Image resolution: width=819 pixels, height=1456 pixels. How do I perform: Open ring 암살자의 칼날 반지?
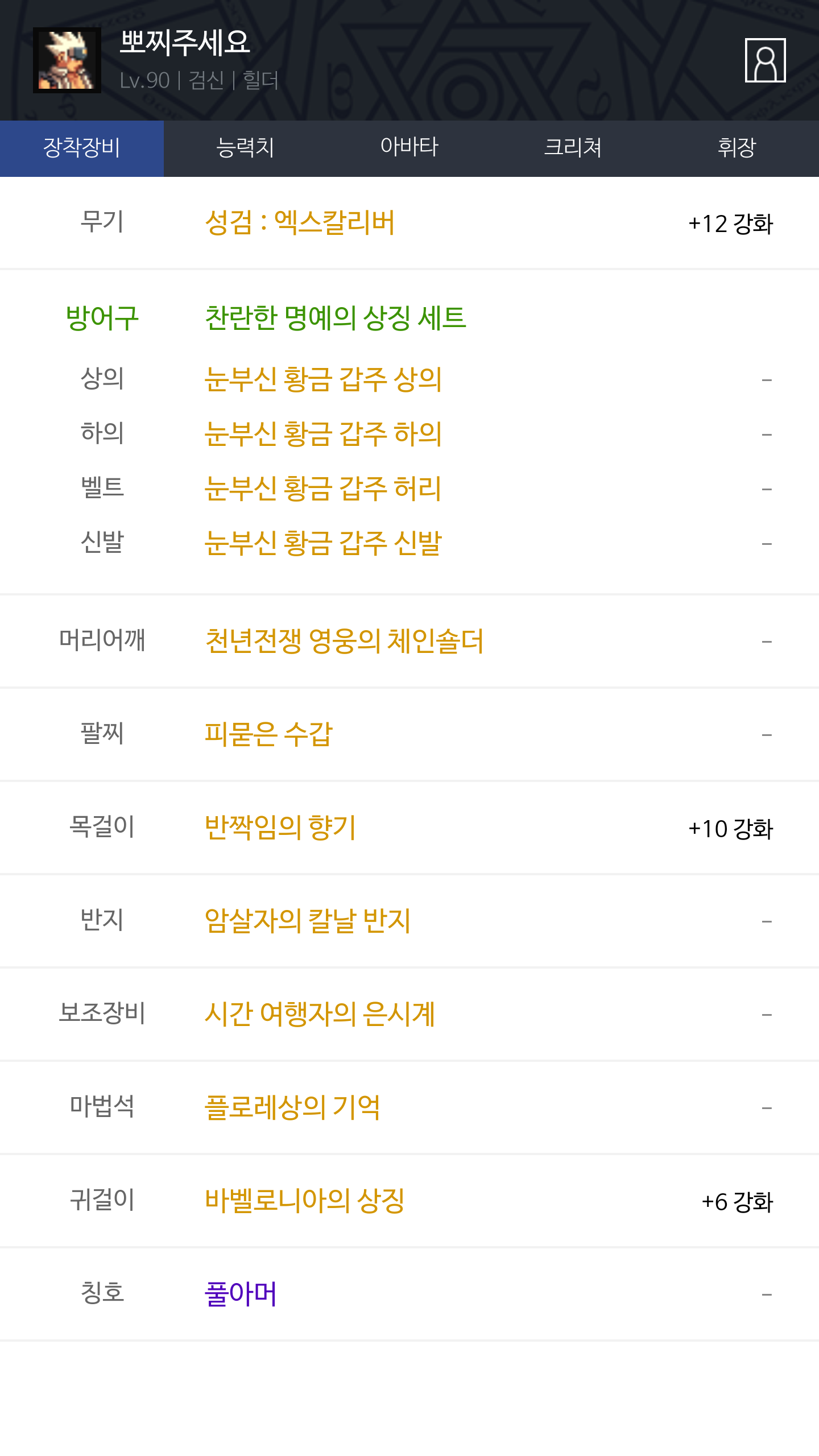point(308,921)
